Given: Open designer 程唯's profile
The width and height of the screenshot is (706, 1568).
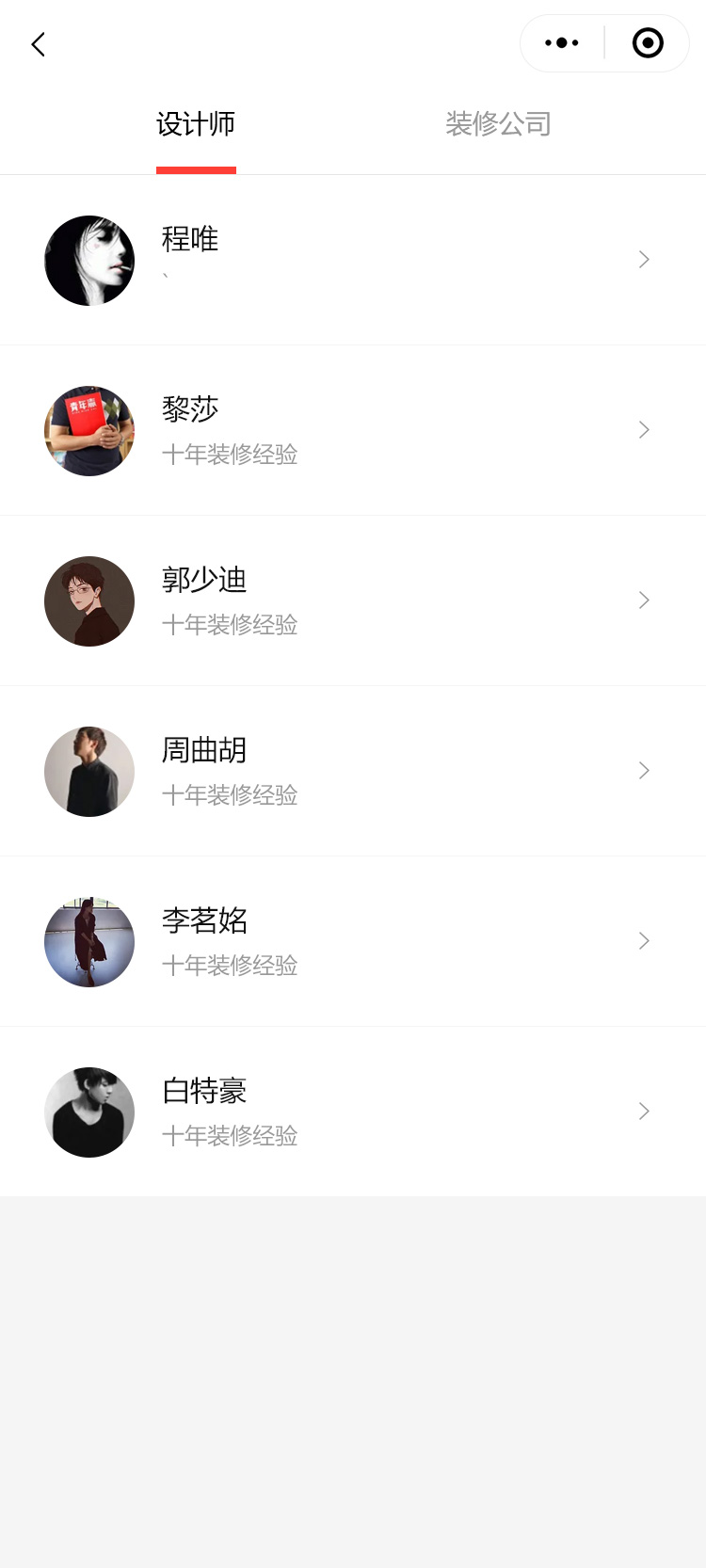Looking at the screenshot, I should pos(352,260).
